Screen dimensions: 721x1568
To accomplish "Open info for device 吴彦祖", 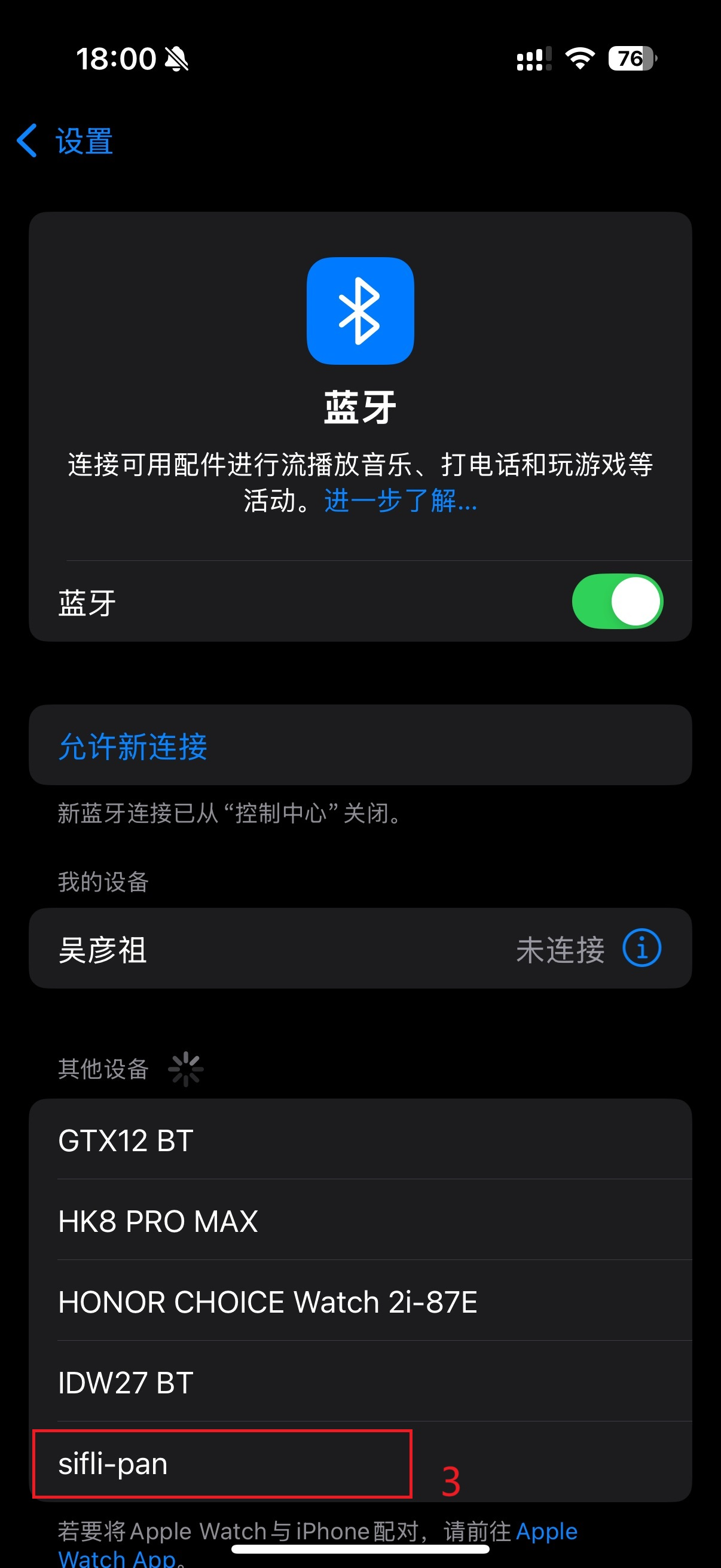I will pos(642,948).
